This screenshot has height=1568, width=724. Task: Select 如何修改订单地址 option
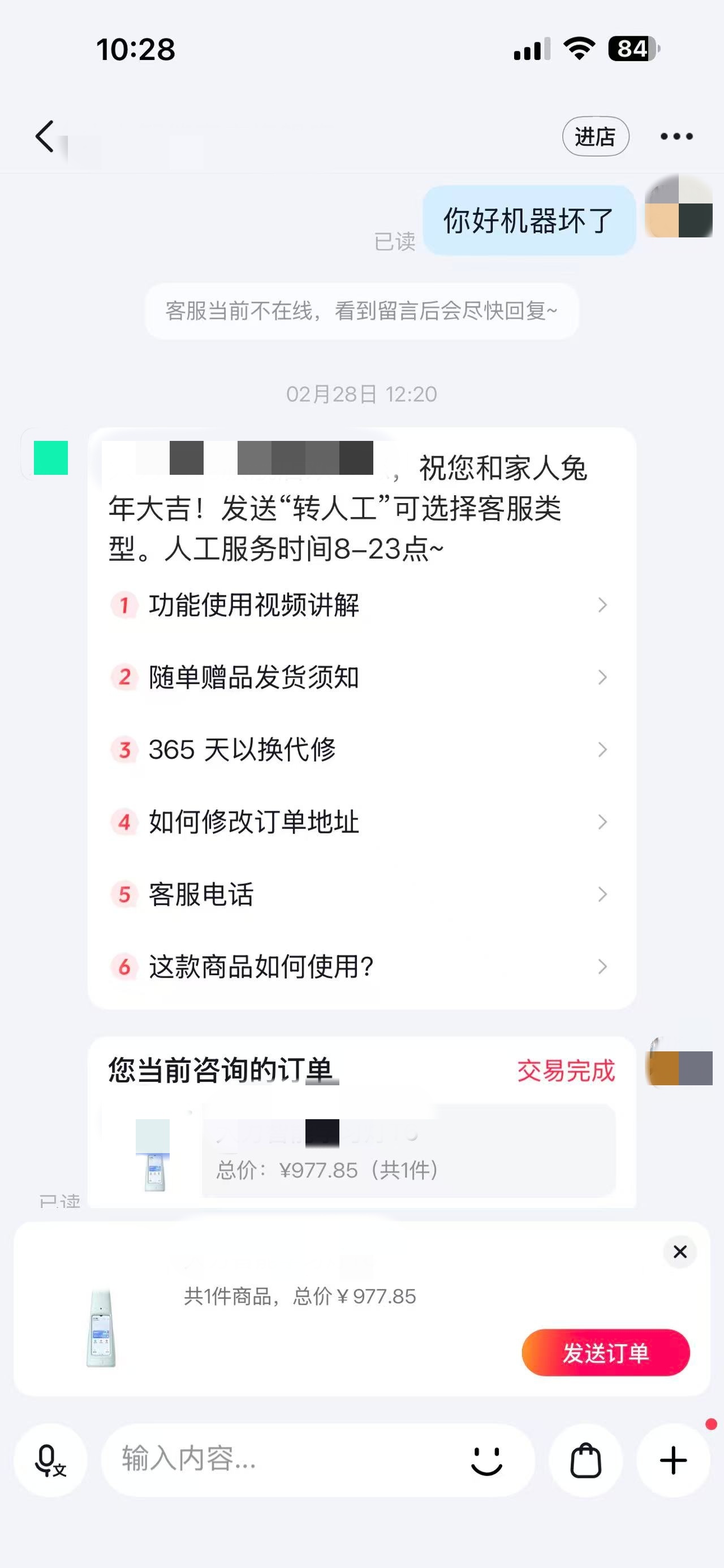(359, 822)
